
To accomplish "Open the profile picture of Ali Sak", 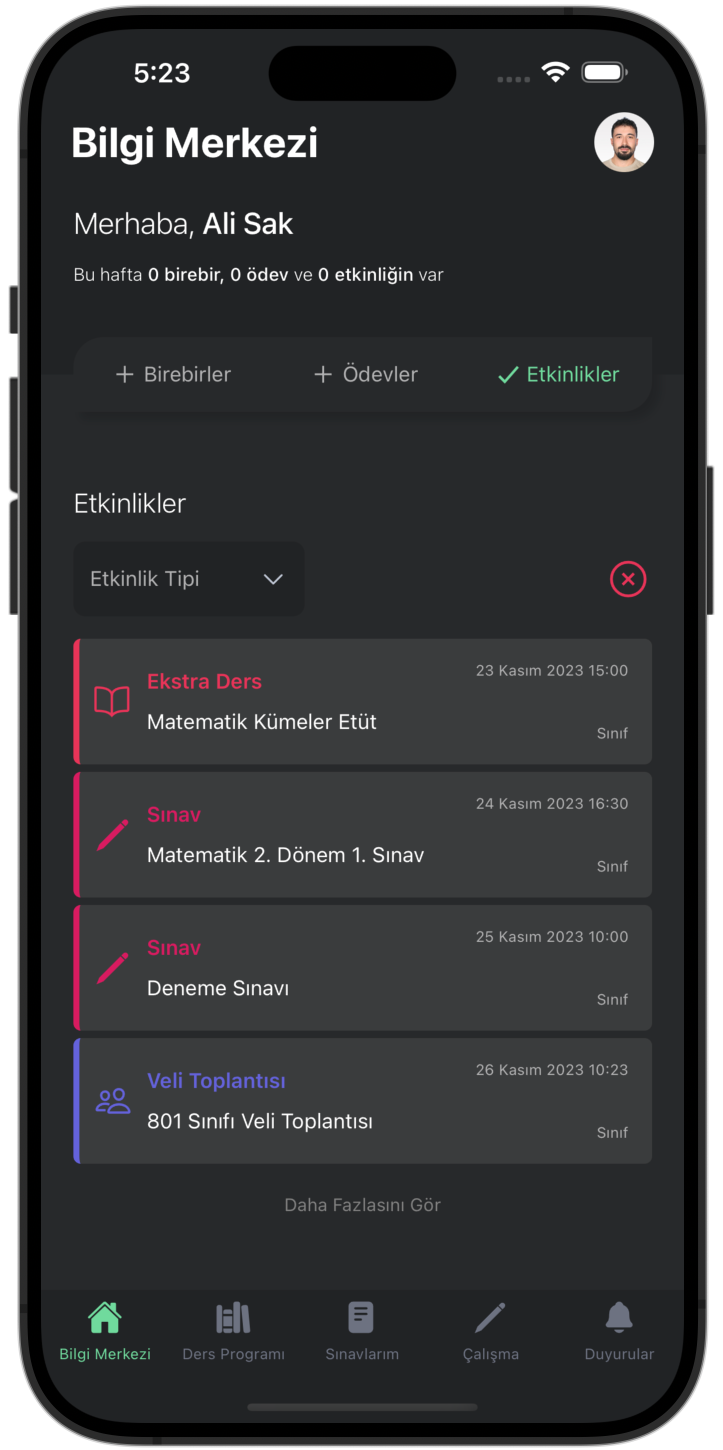I will [x=624, y=142].
